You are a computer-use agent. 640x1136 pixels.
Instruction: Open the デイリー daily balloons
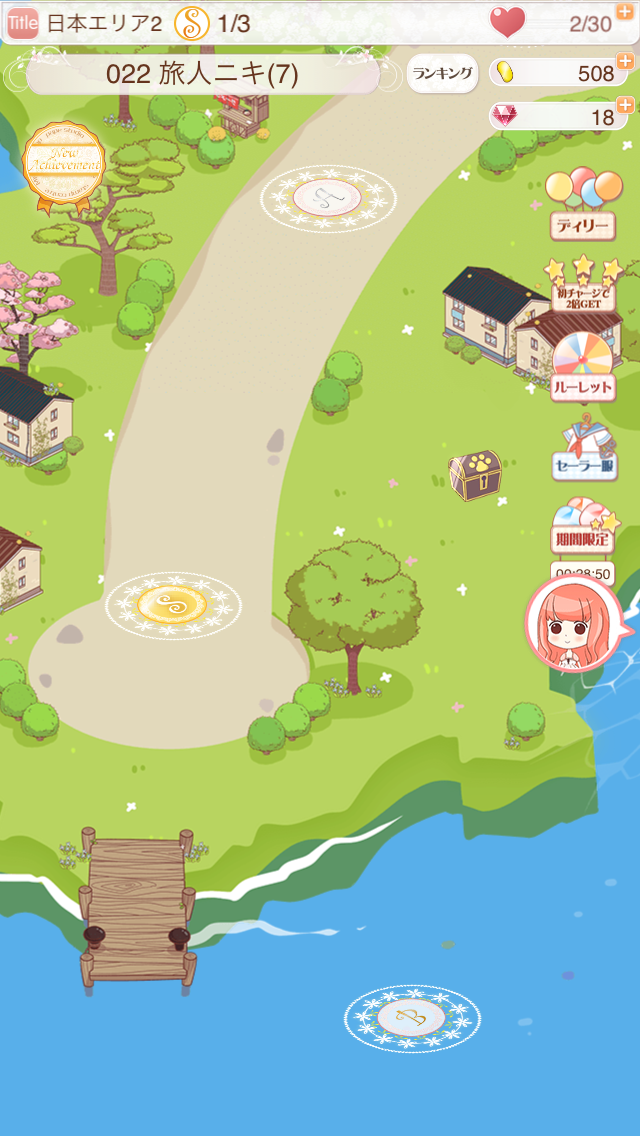click(x=583, y=204)
